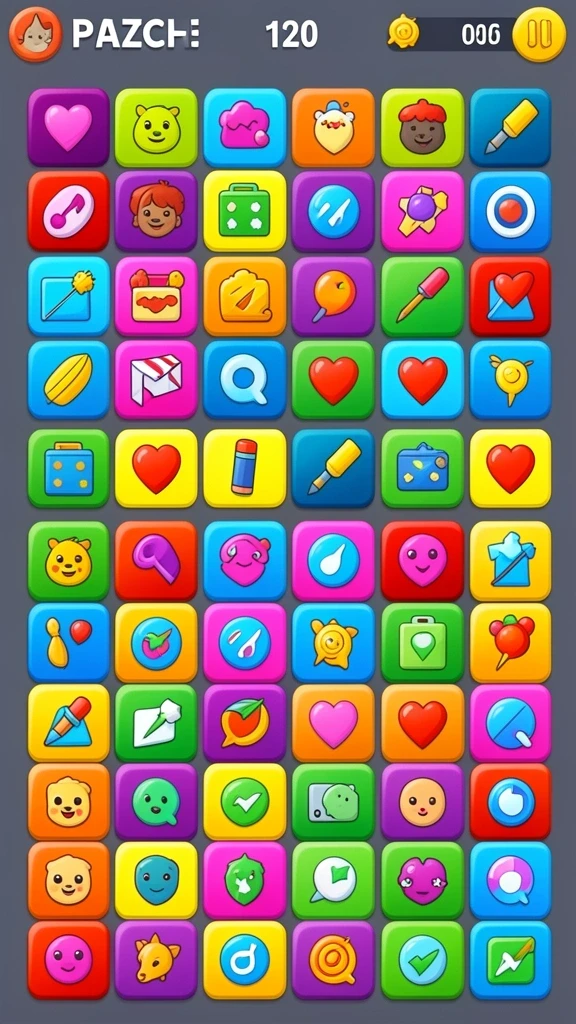Select the pink heart on the purple tile
The height and width of the screenshot is (1024, 576).
tap(68, 127)
